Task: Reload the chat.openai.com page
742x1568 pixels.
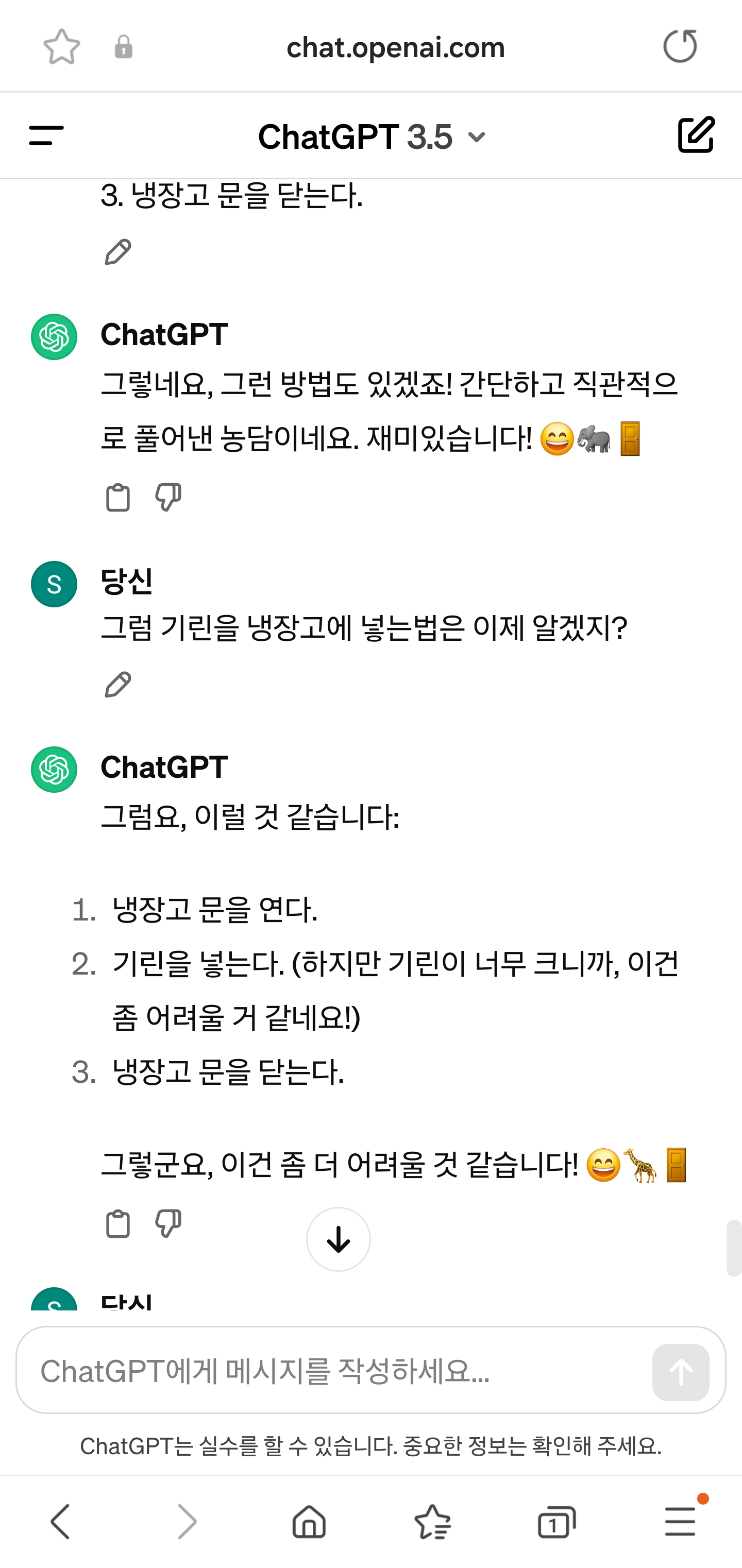Action: coord(680,46)
